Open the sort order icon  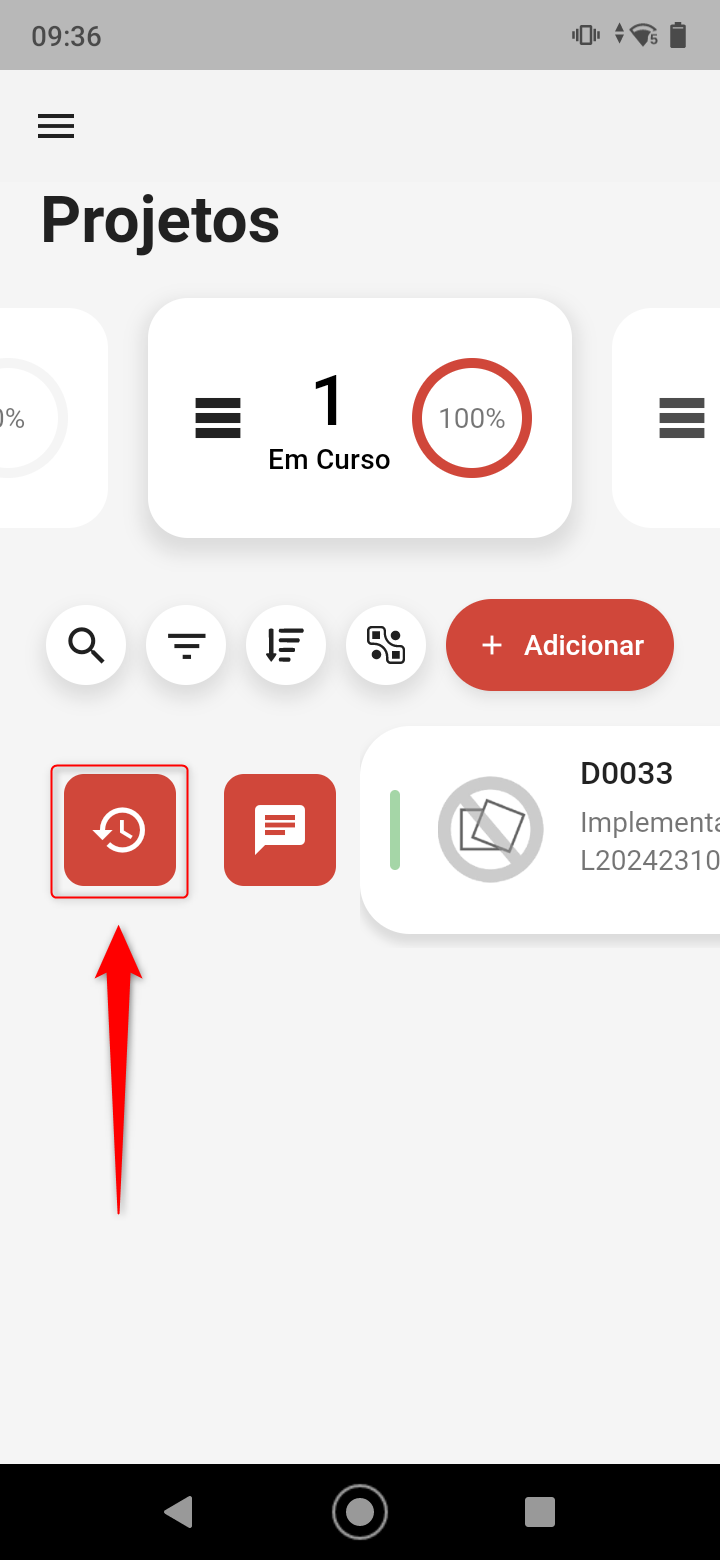(286, 645)
